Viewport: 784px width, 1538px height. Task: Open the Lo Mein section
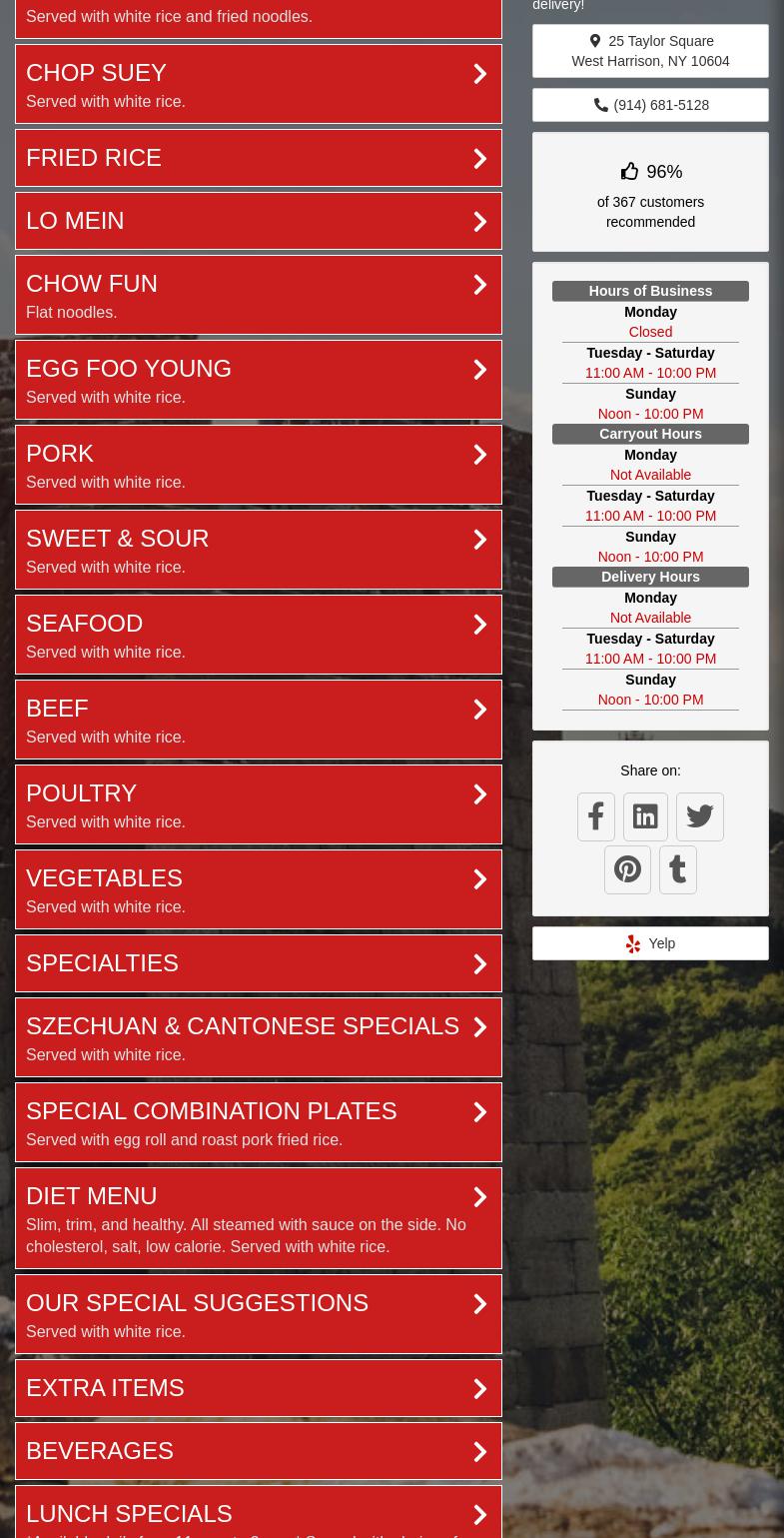258,221
